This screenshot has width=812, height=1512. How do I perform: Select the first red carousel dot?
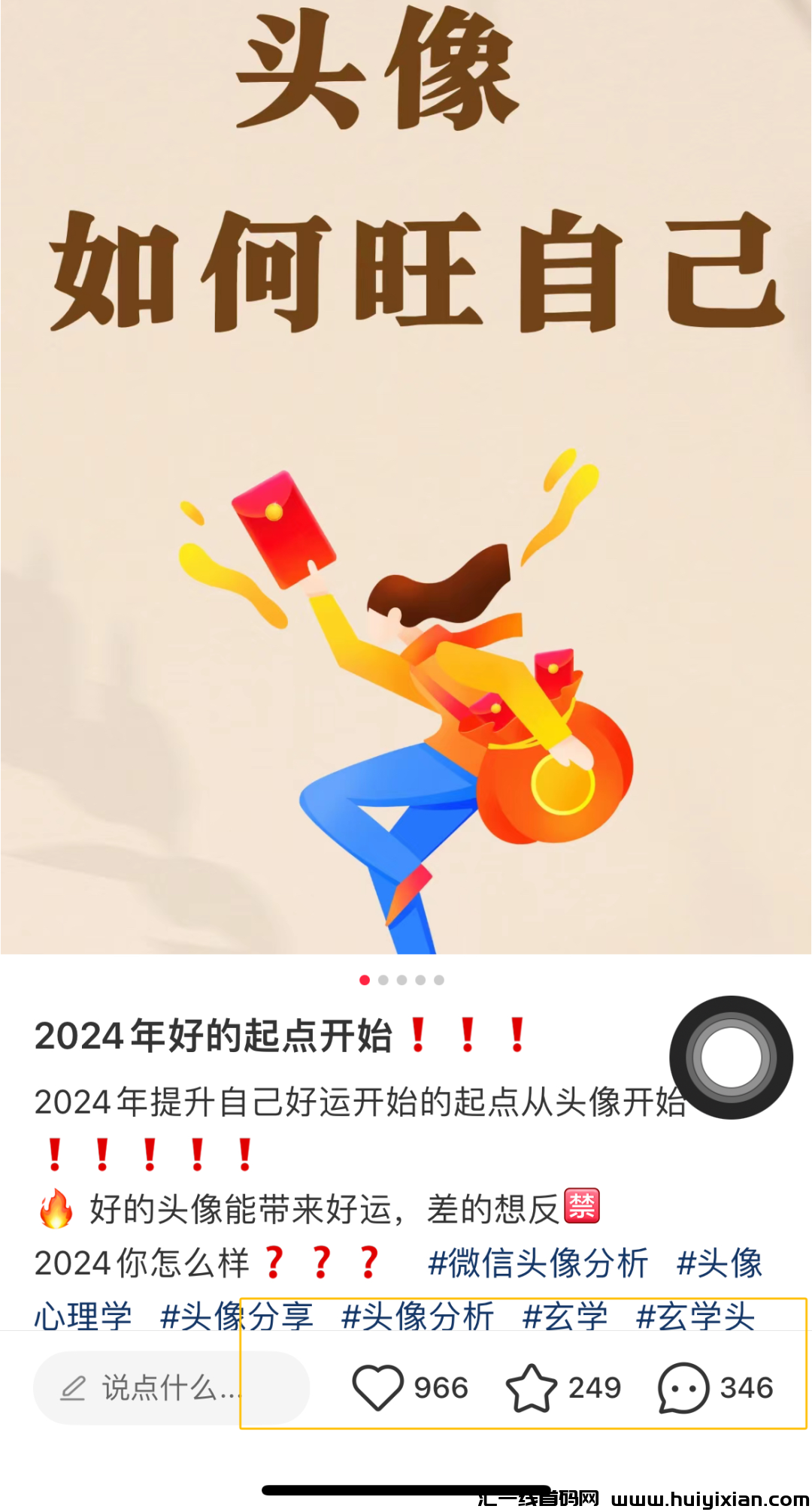tap(365, 978)
